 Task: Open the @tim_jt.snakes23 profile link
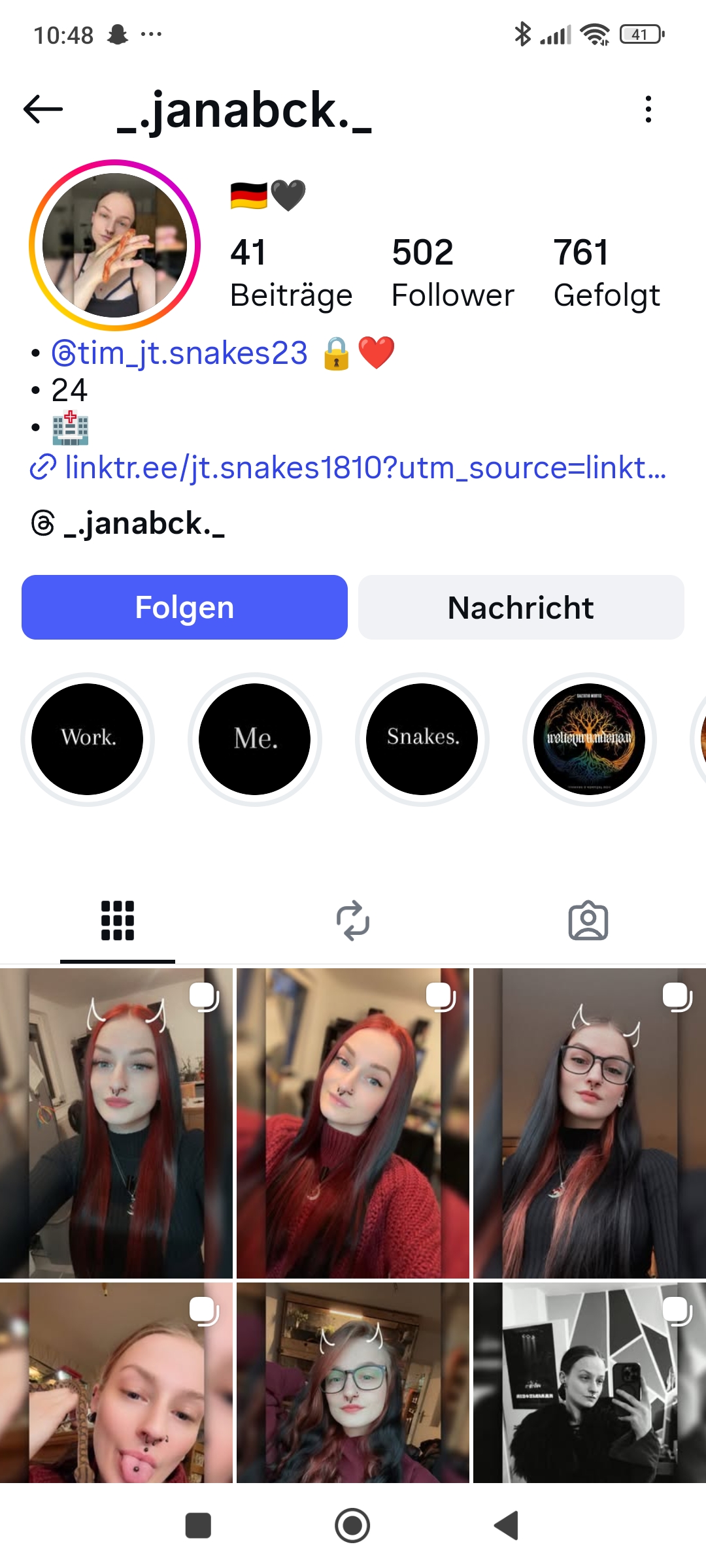179,353
